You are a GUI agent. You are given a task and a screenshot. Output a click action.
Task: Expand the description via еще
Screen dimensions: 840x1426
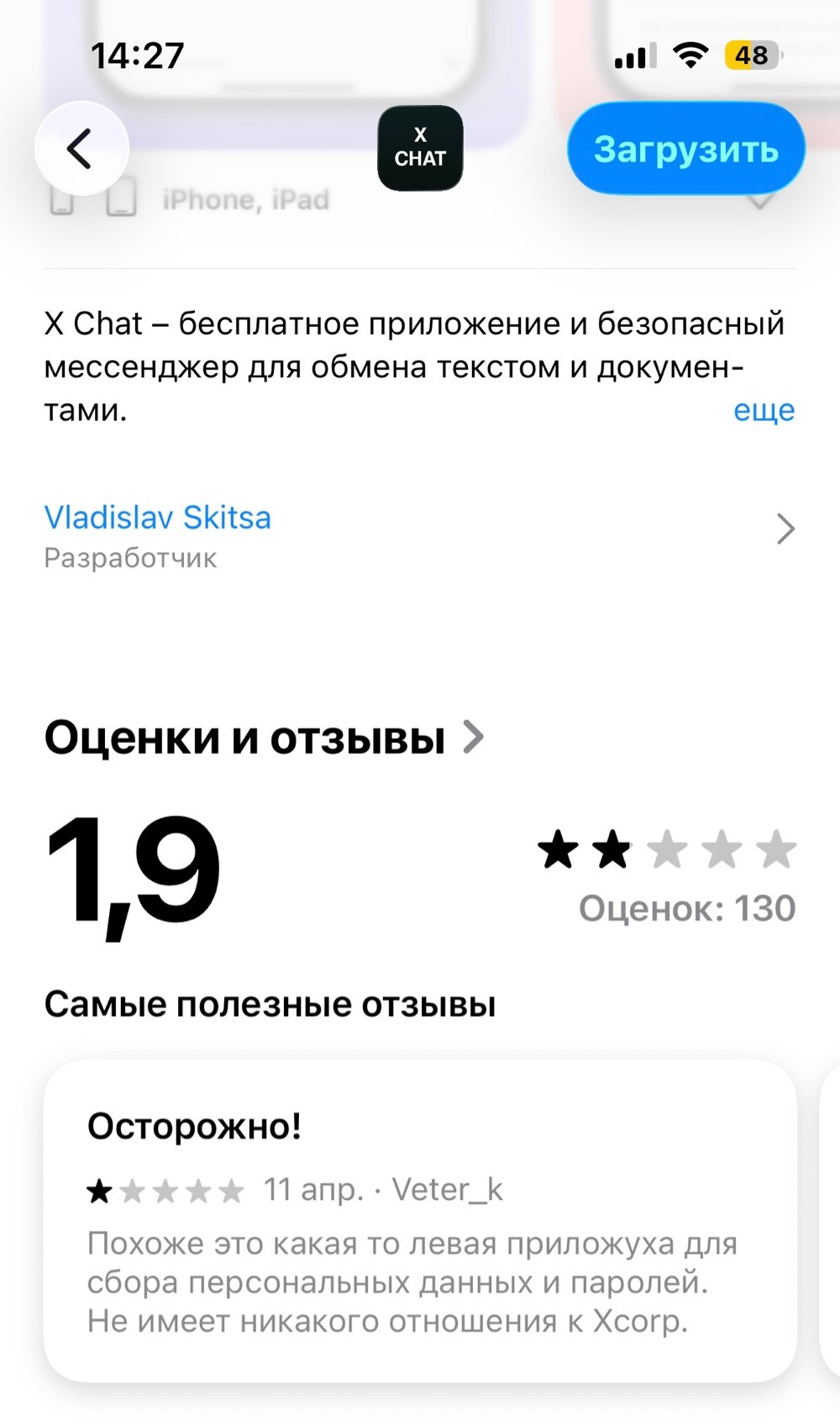tap(763, 410)
